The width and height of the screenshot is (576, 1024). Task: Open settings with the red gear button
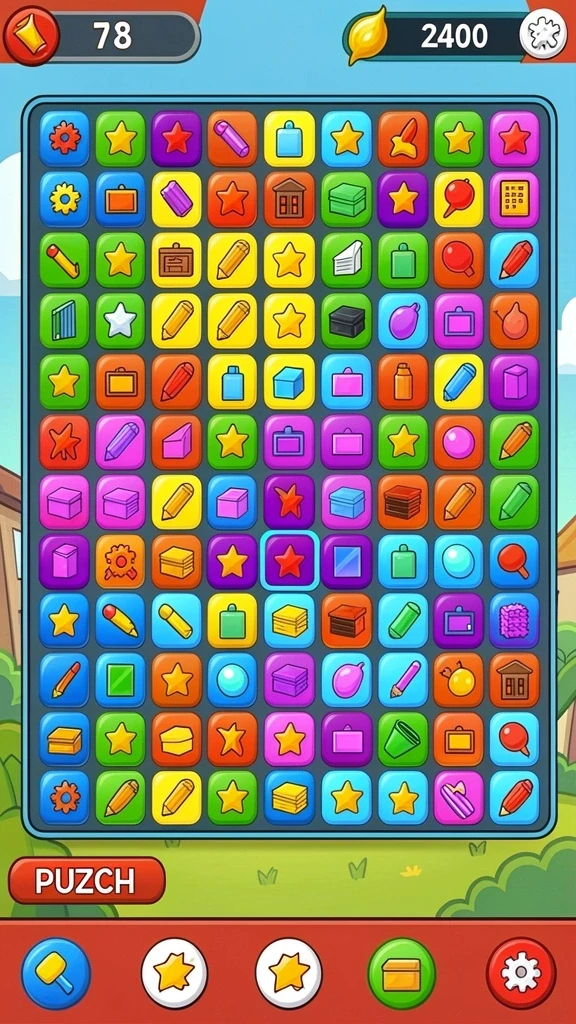(x=521, y=973)
